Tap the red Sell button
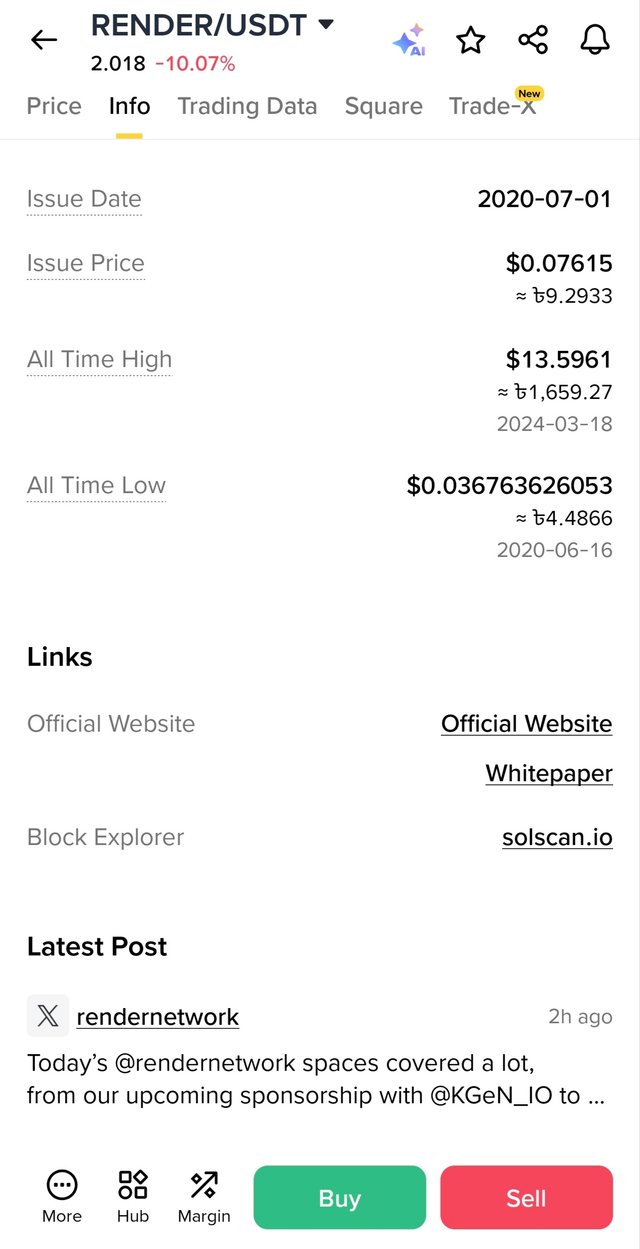 point(526,1198)
